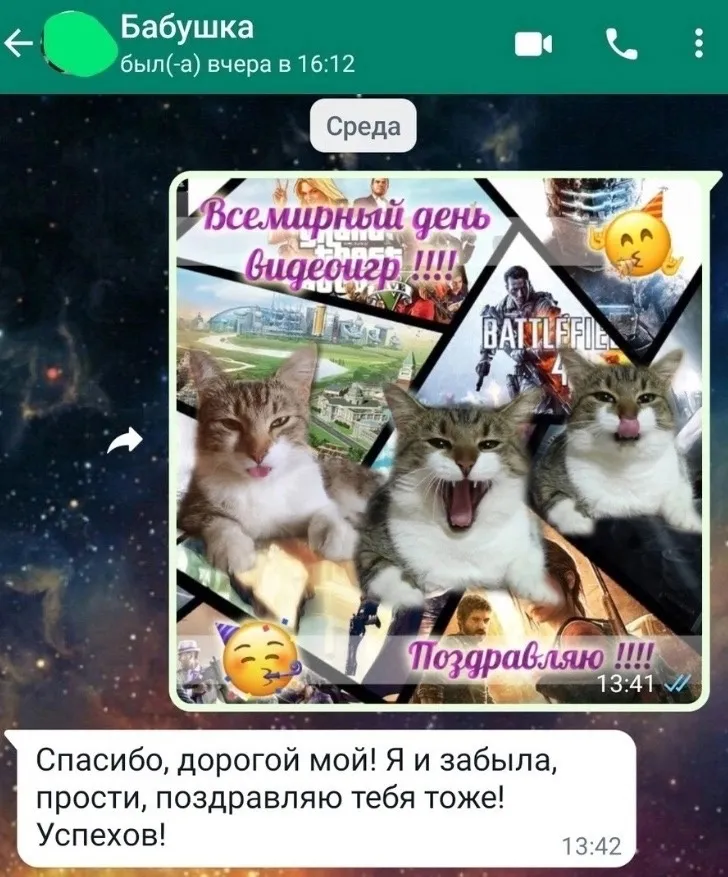Start a voice call with Бабушка
This screenshot has height=877, width=728.
pyautogui.click(x=620, y=44)
